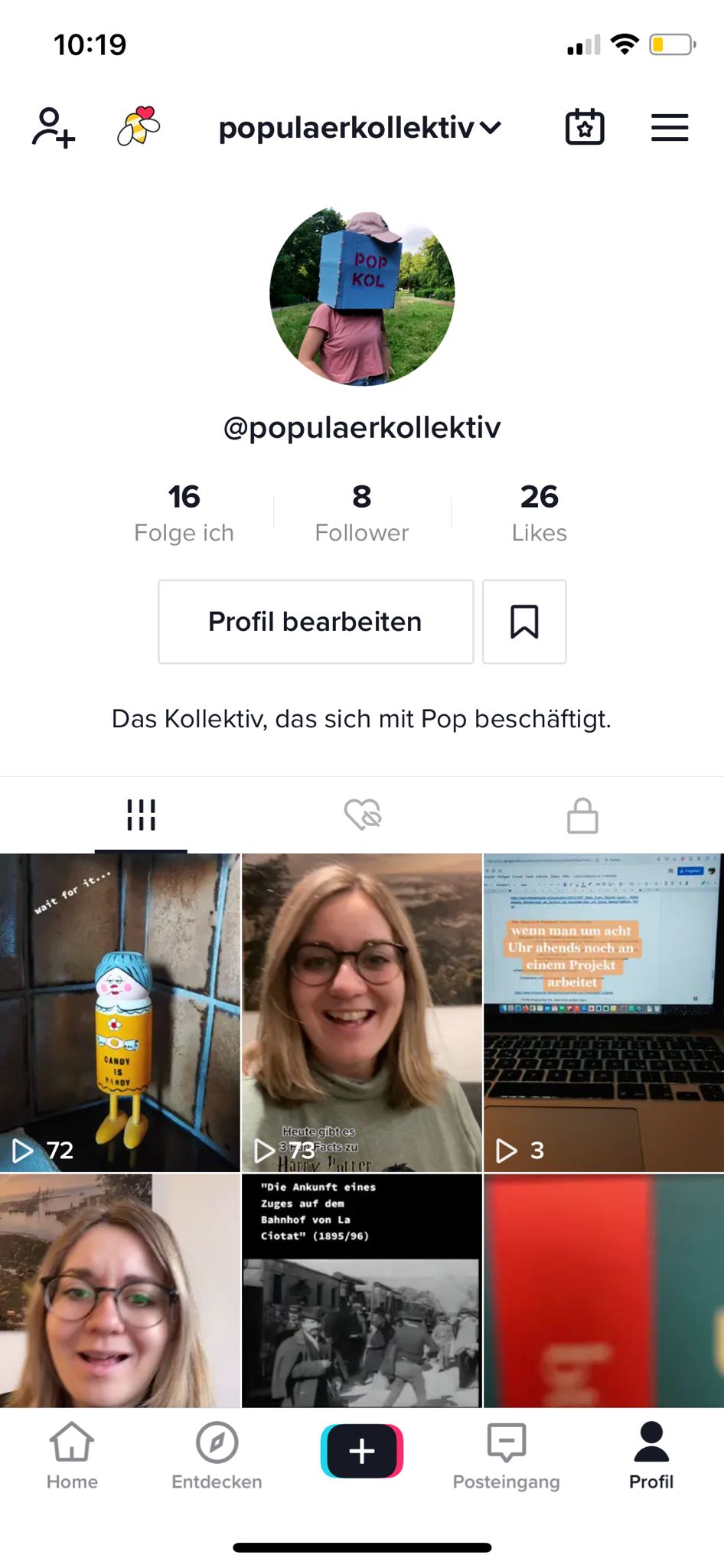
Task: Select the videos grid tab
Action: coord(141,815)
